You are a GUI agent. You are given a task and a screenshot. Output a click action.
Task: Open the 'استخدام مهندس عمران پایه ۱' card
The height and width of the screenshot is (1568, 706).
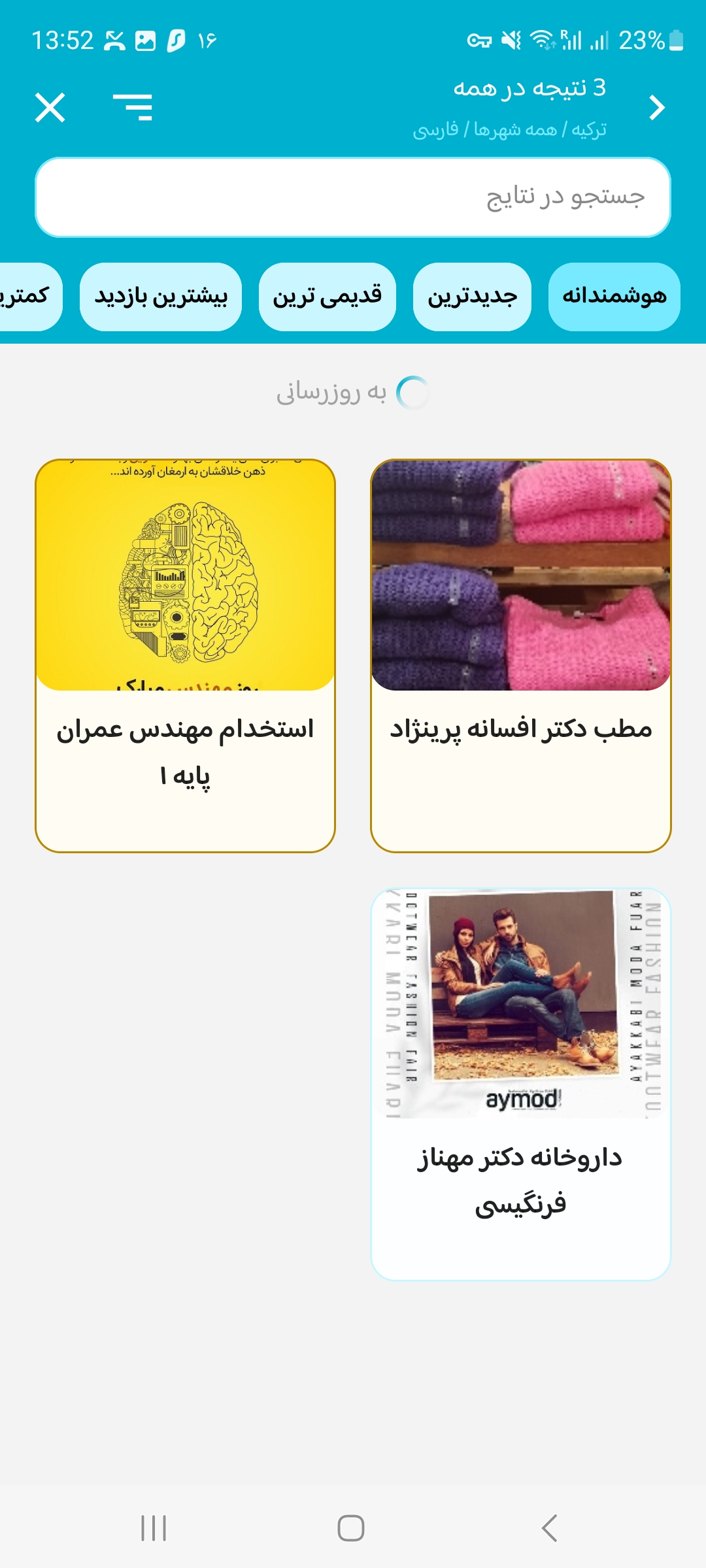pyautogui.click(x=185, y=656)
